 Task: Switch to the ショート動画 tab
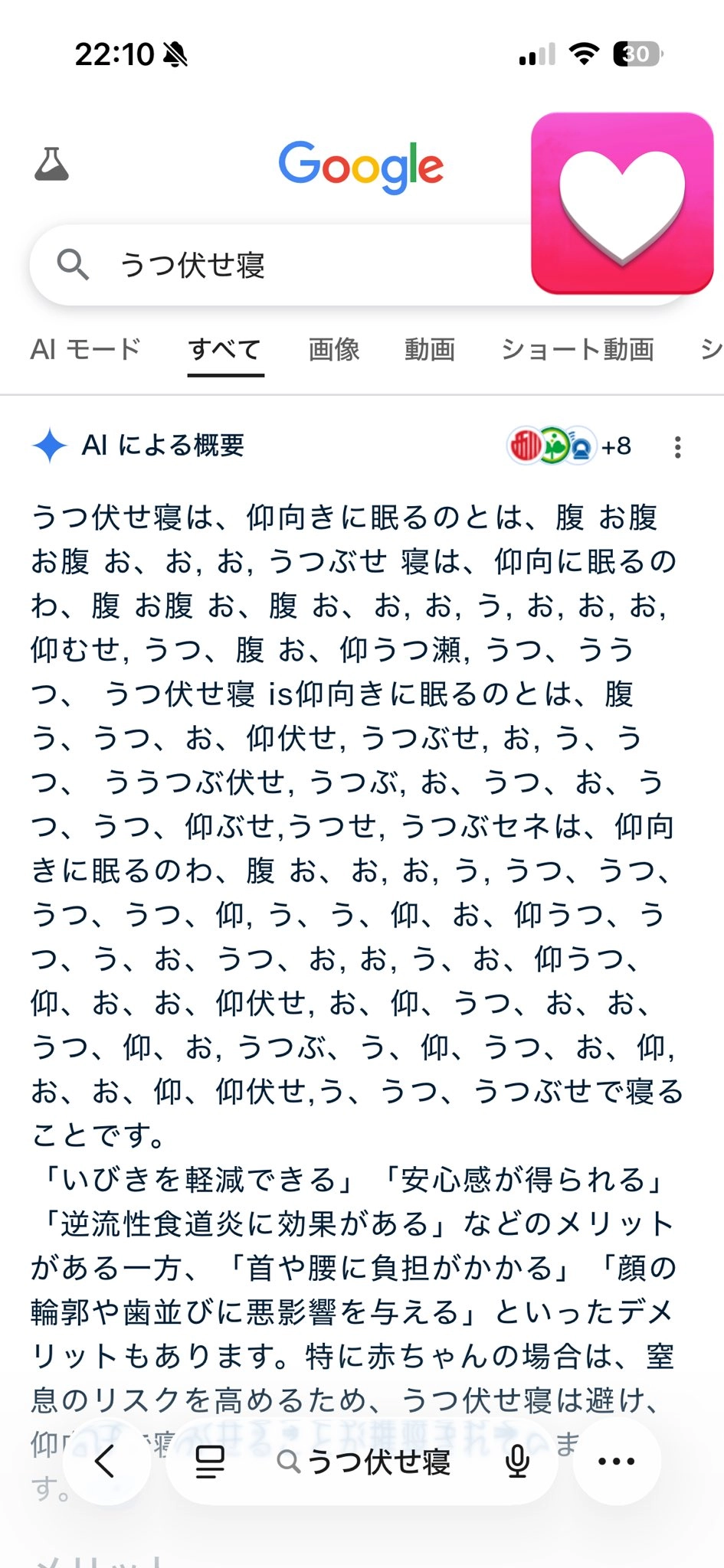[x=578, y=350]
